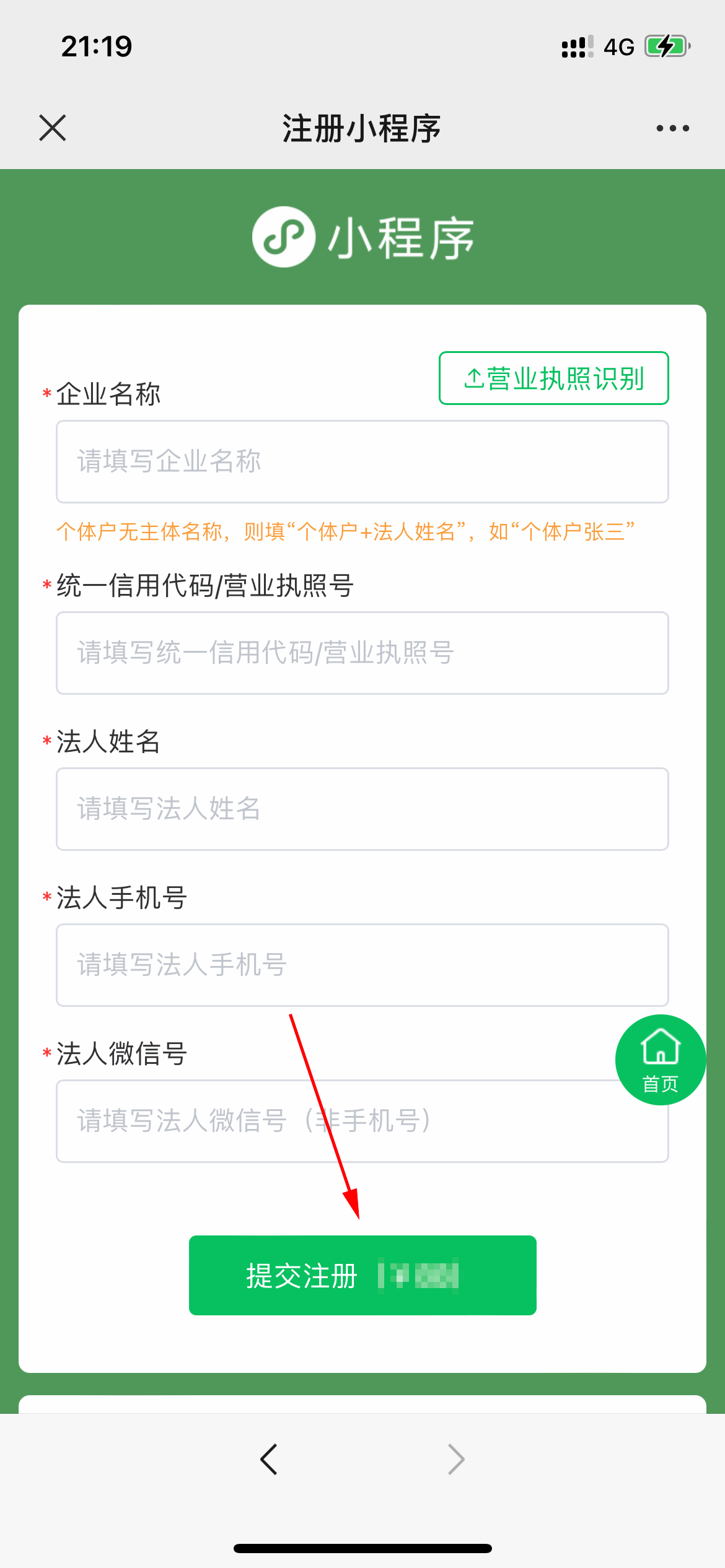Navigate back with the left chevron

pyautogui.click(x=269, y=1460)
